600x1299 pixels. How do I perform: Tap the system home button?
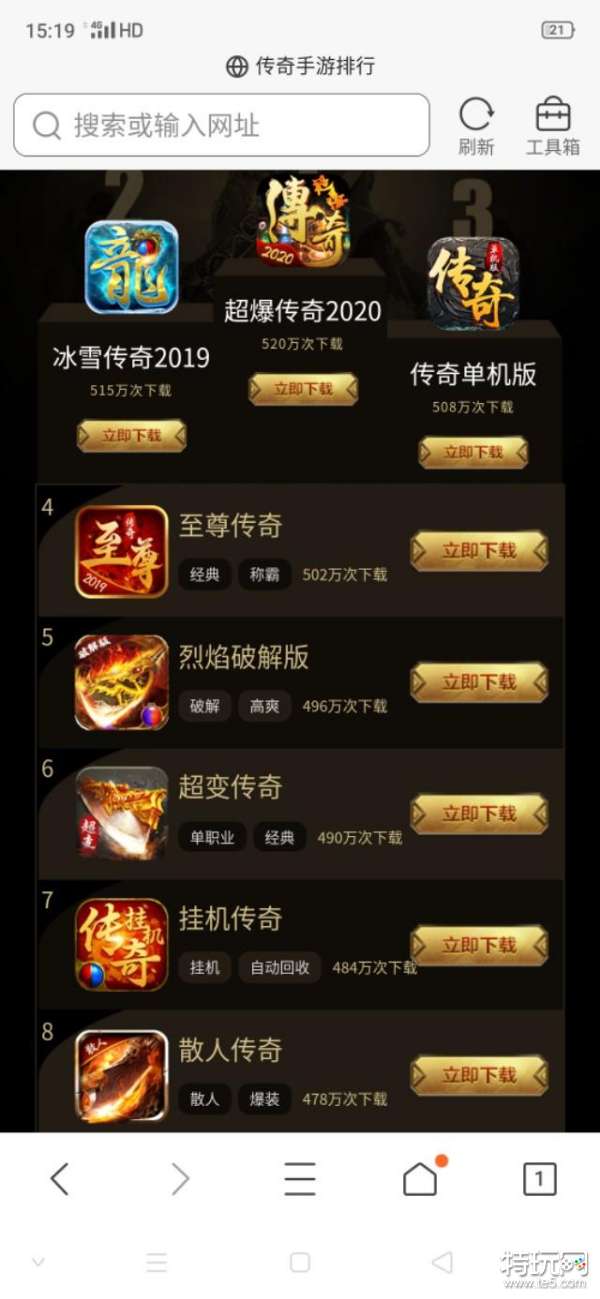pyautogui.click(x=300, y=1263)
